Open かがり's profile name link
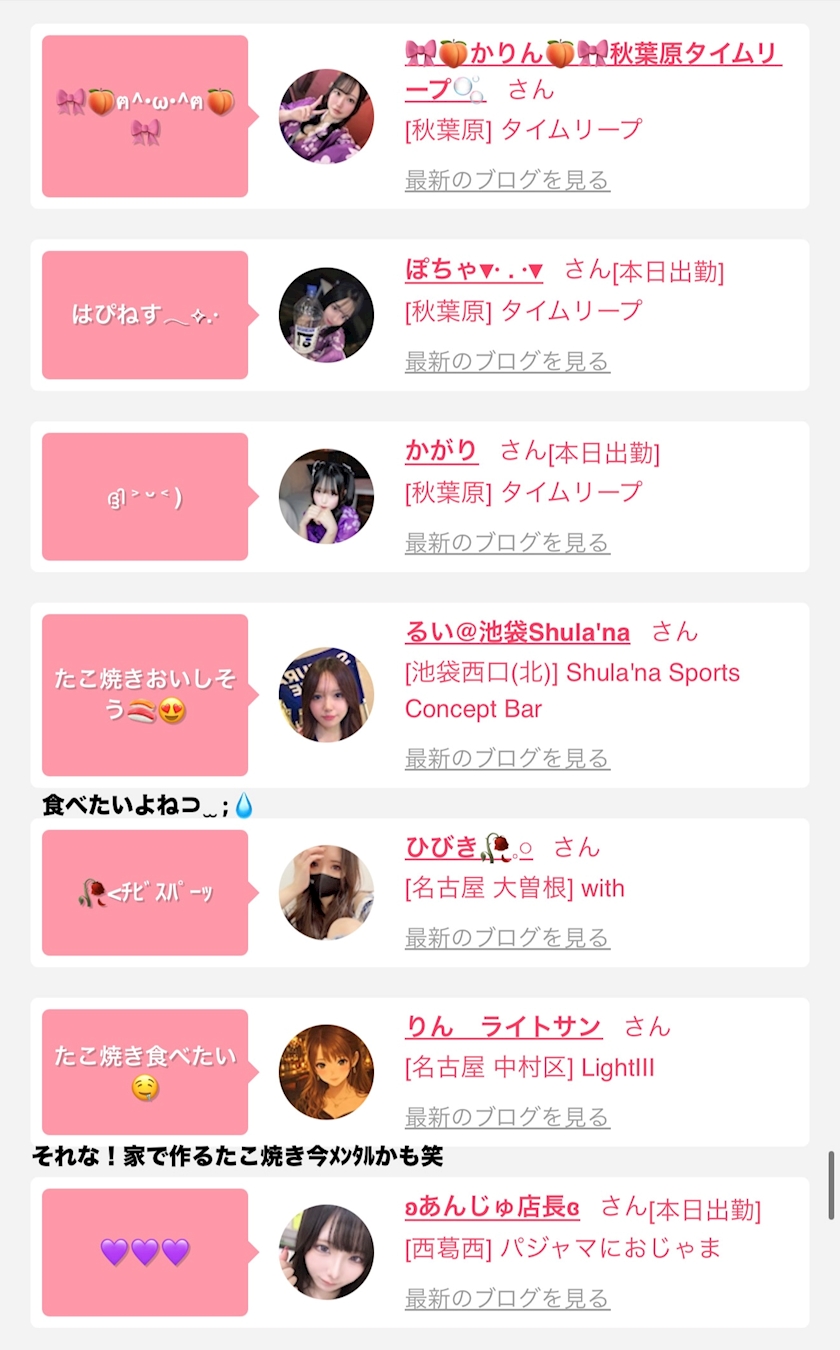Viewport: 840px width, 1350px height. click(x=441, y=451)
